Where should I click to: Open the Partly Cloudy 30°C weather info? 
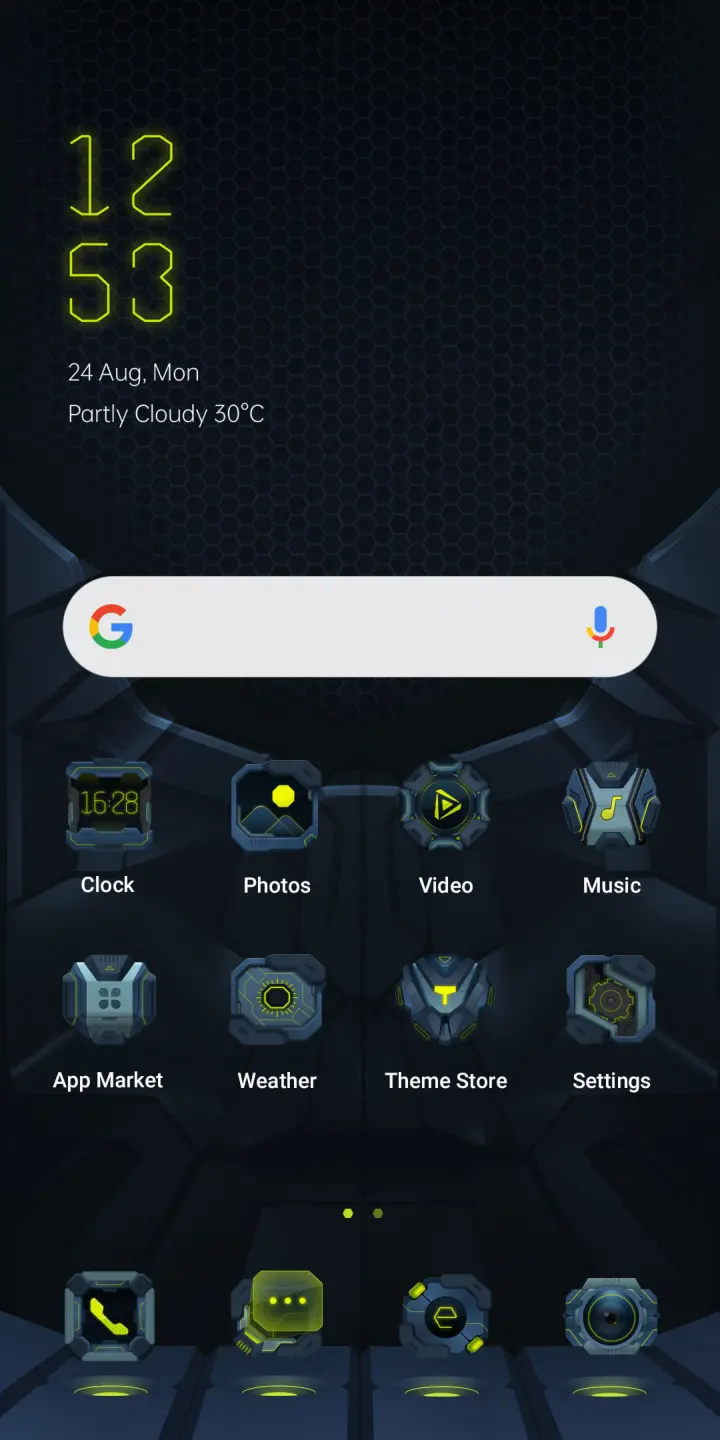coord(166,414)
